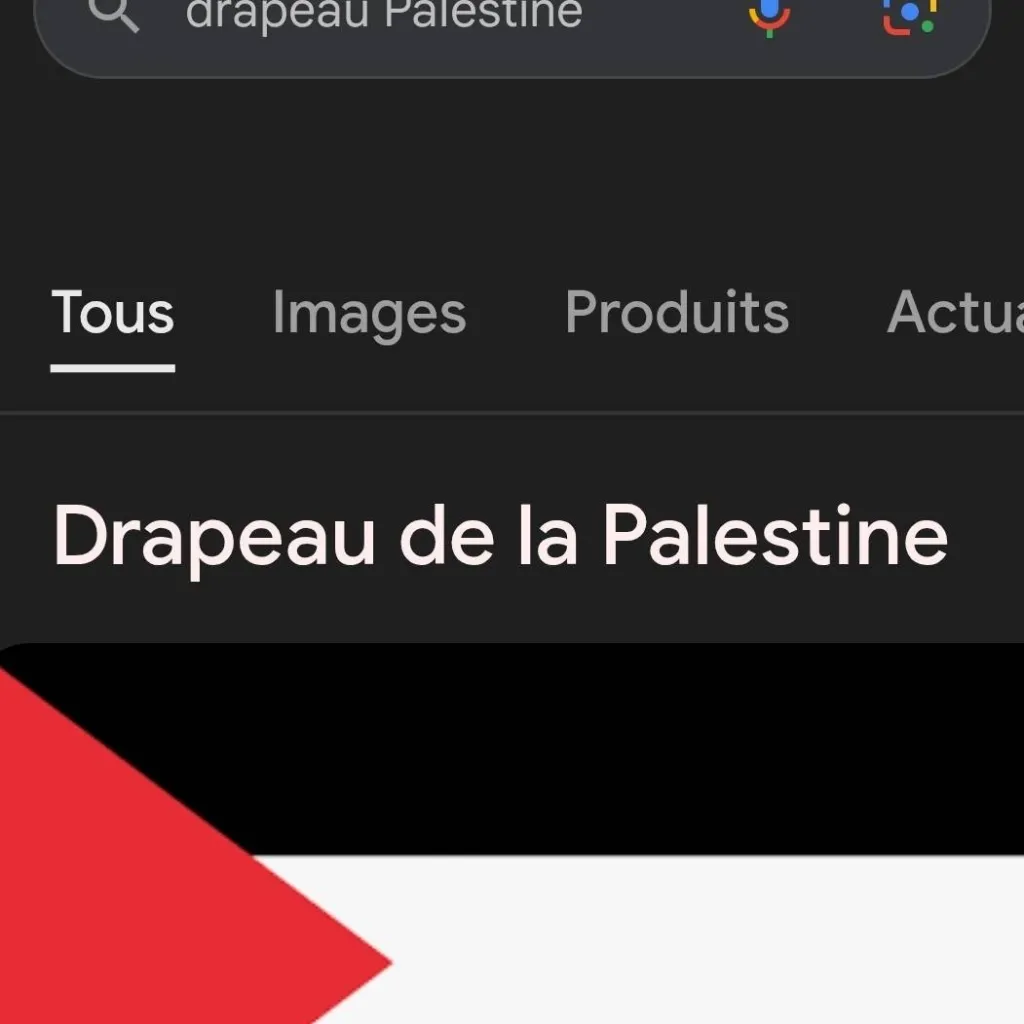Select the Tous tab
This screenshot has width=1024, height=1024.
point(113,313)
